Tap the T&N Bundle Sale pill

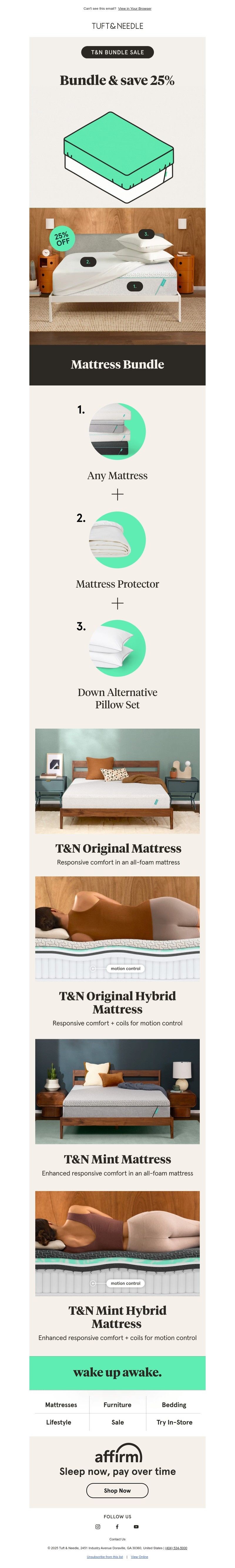(117, 52)
